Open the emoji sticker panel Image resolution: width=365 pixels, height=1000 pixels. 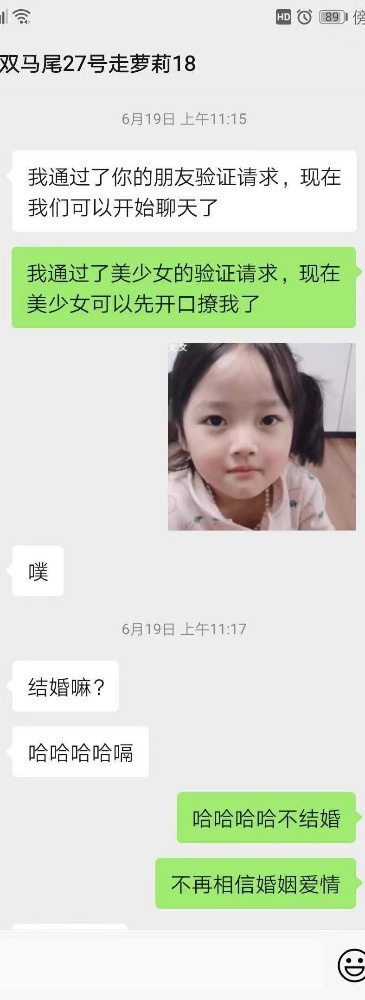(351, 965)
